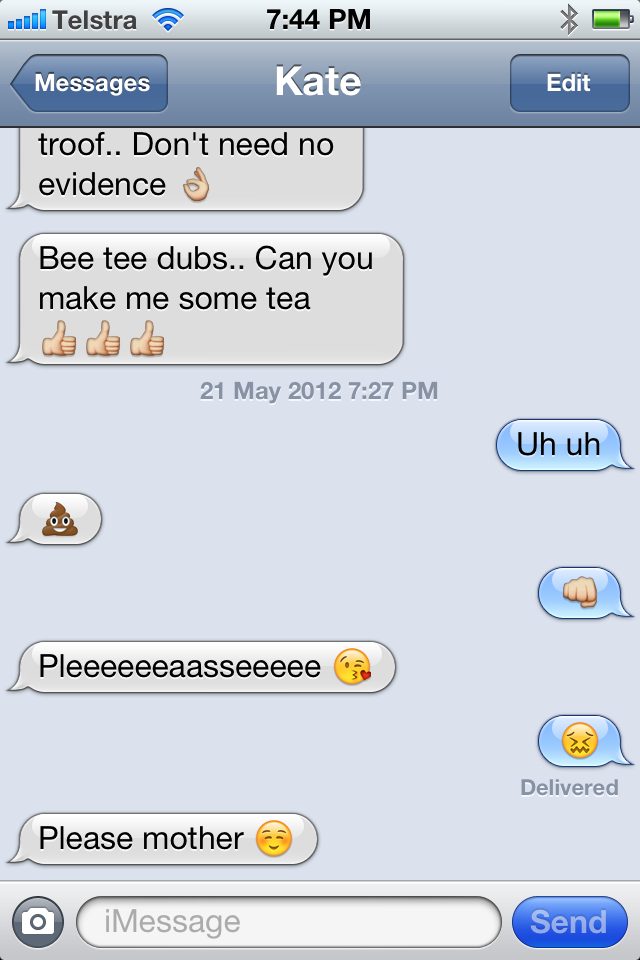Image resolution: width=640 pixels, height=960 pixels.
Task: Tap the Edit button
Action: pyautogui.click(x=568, y=83)
